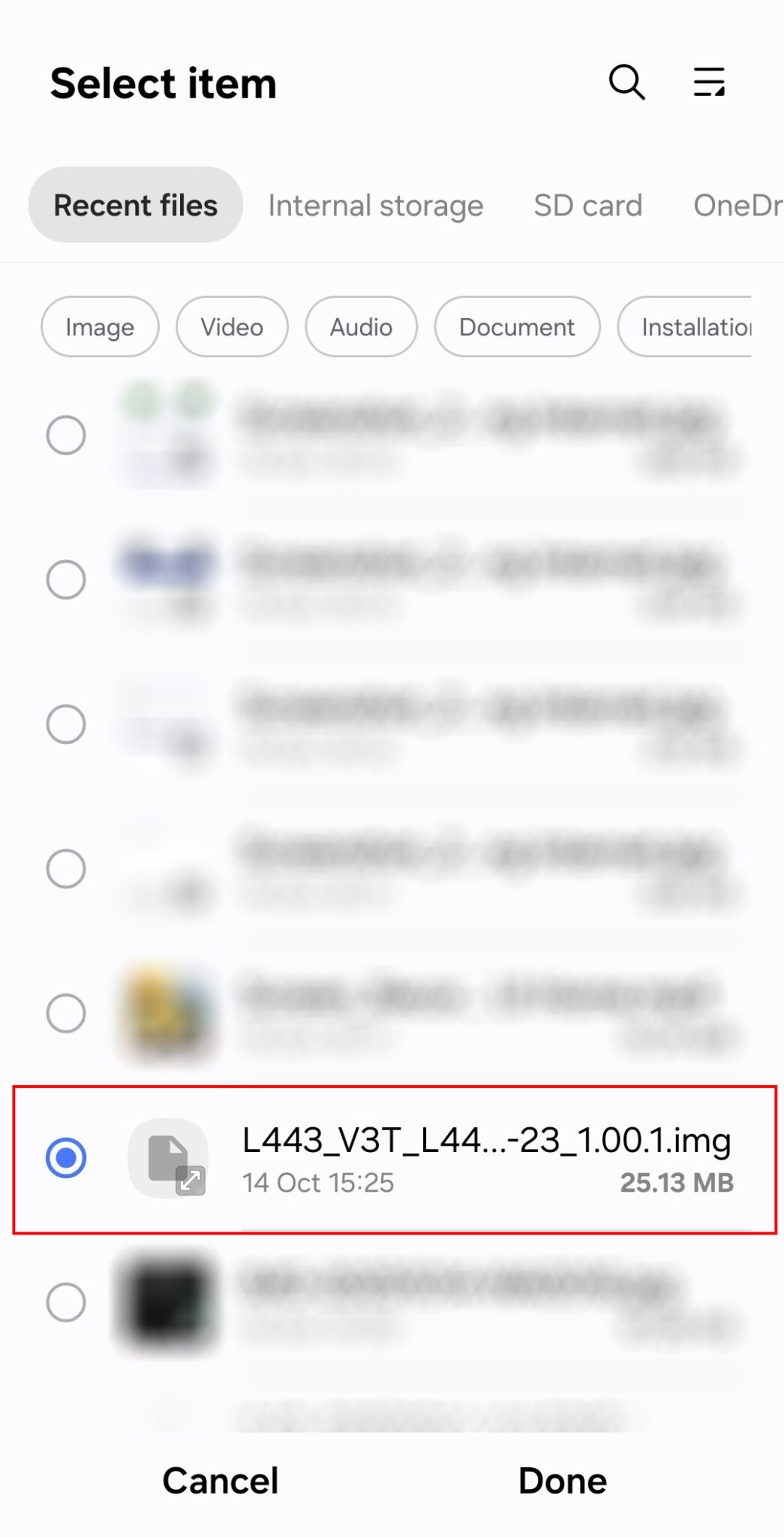Open the search magnifier icon

[x=626, y=83]
